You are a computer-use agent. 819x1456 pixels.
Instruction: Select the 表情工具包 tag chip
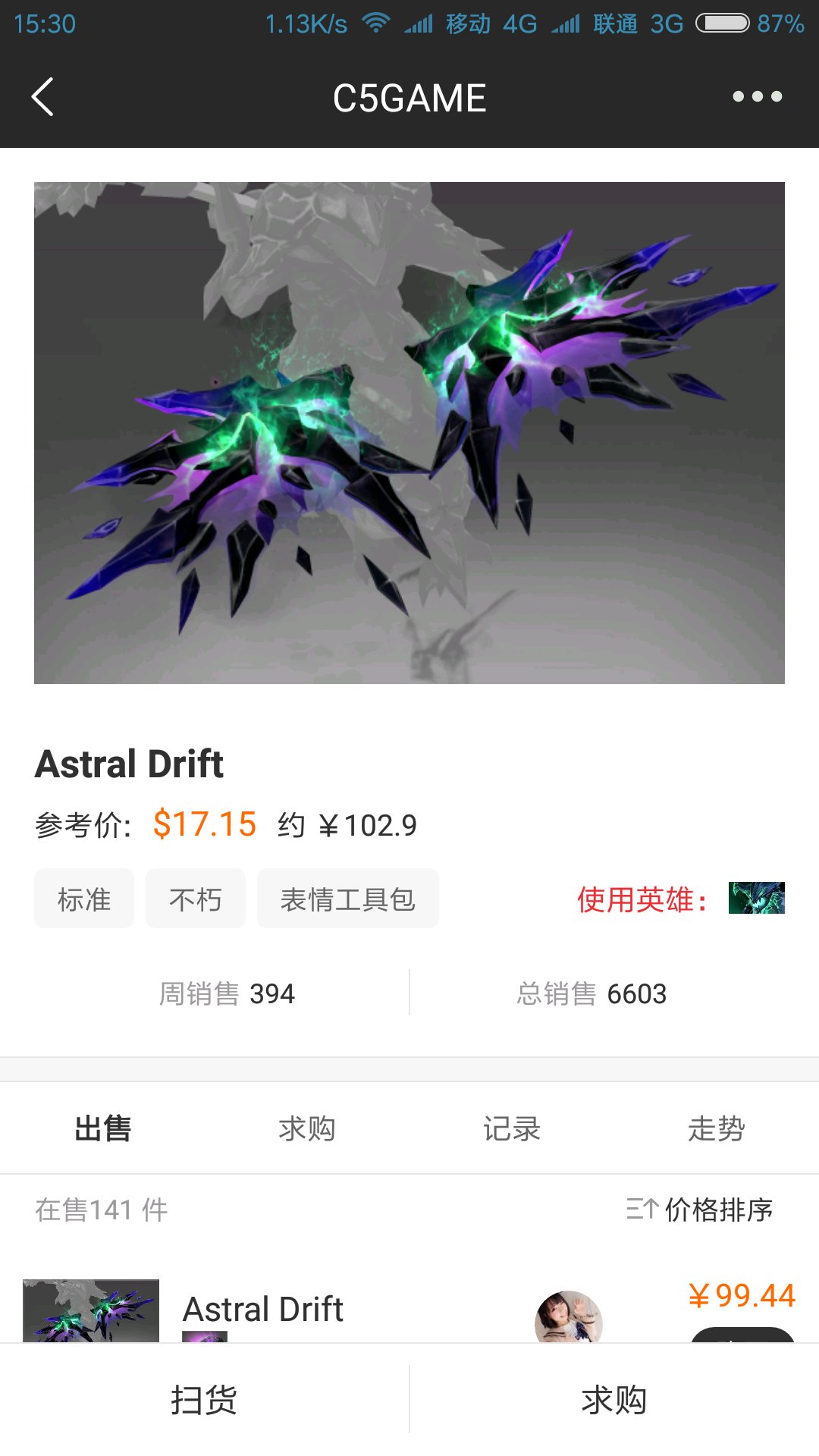point(348,899)
